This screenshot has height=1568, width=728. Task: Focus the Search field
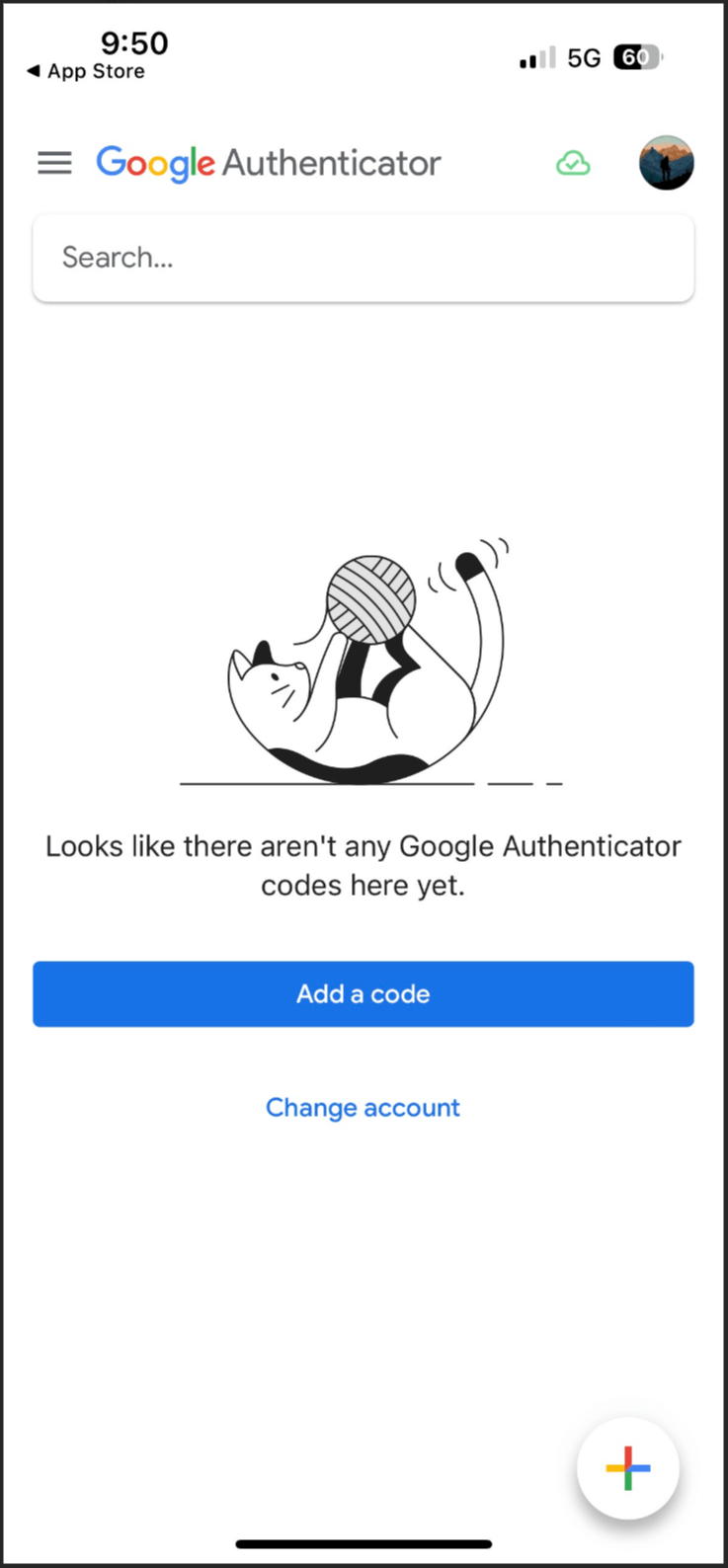pos(363,258)
